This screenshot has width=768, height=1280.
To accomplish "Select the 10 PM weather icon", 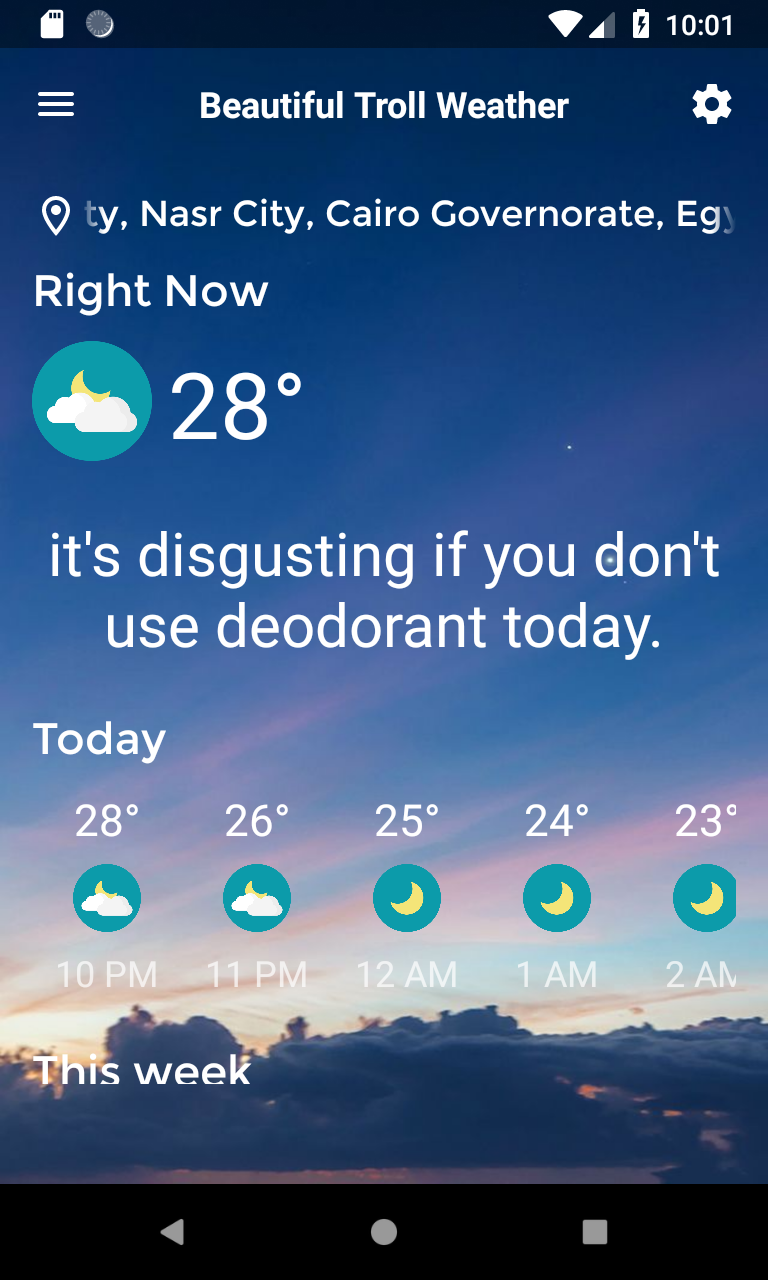I will 107,898.
